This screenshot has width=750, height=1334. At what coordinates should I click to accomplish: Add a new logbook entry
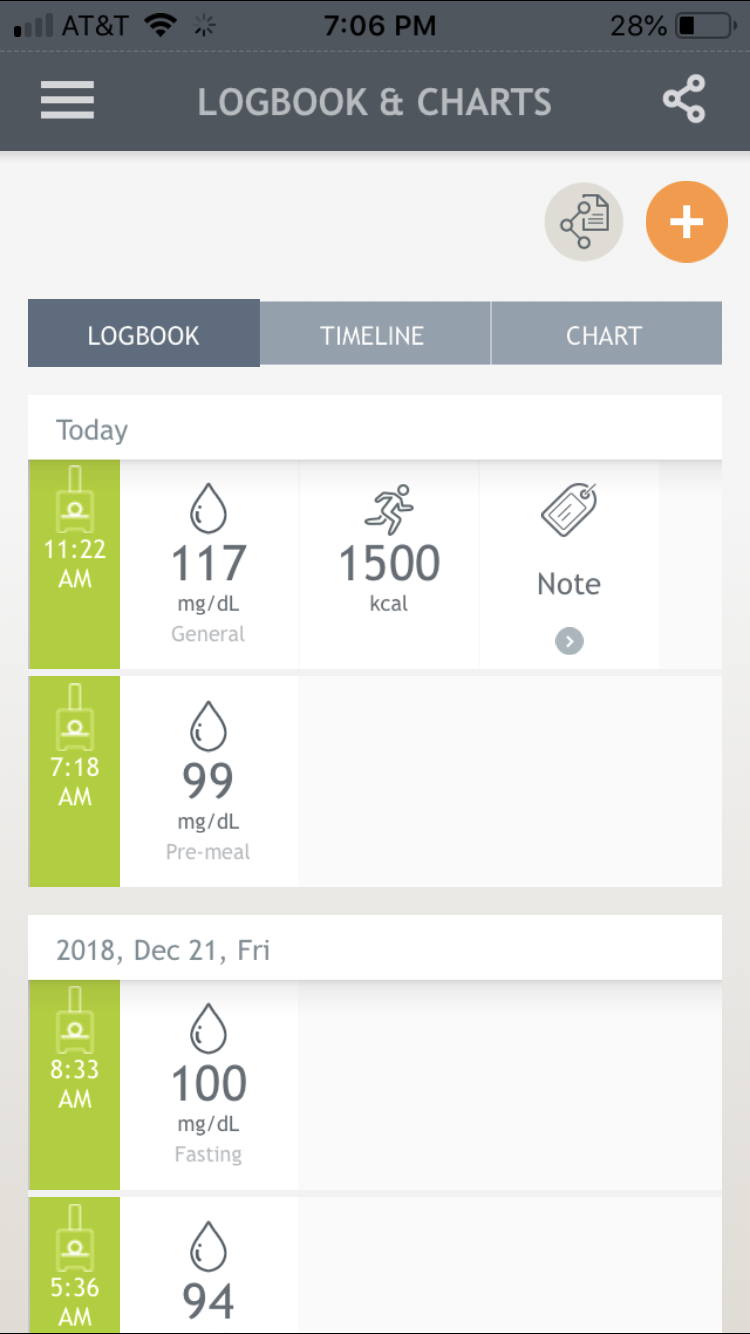[686, 222]
